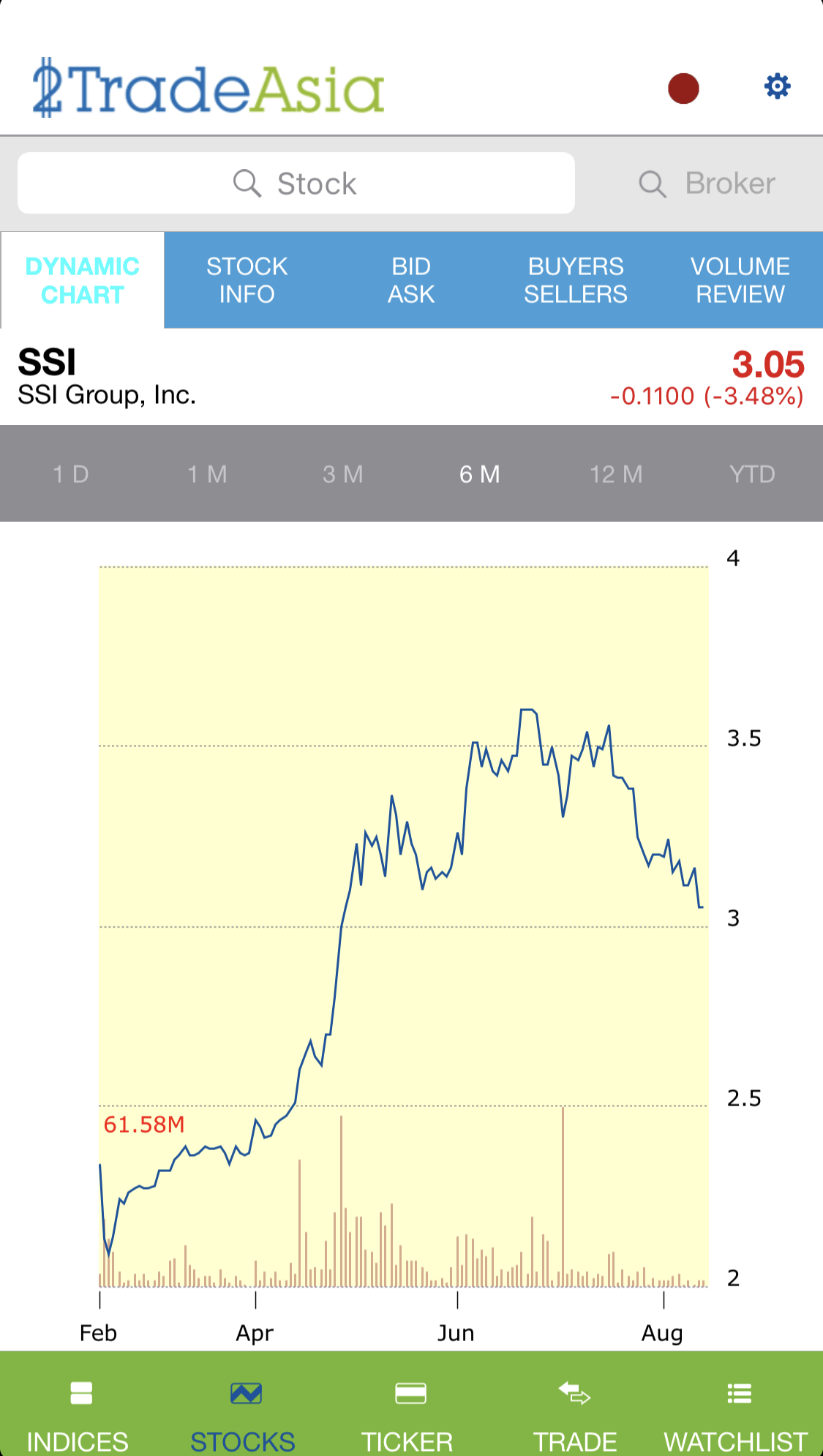This screenshot has height=1456, width=823.
Task: Go to Trade section
Action: coord(575,1412)
